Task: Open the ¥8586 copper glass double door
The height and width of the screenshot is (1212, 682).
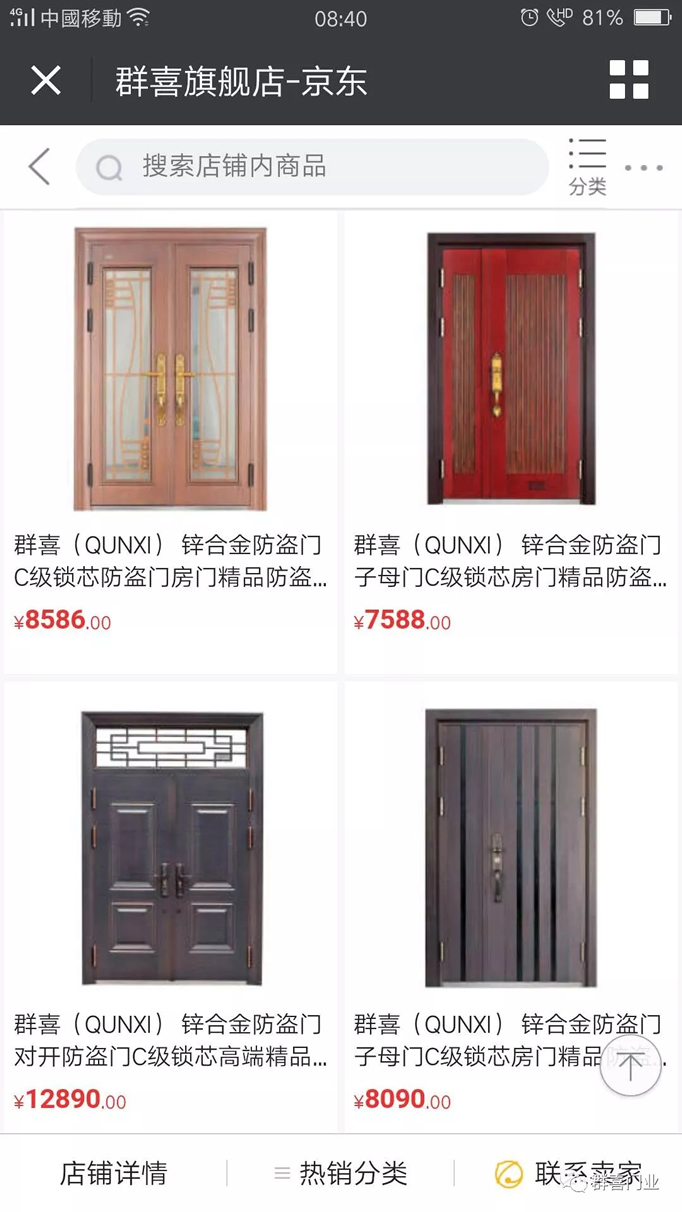Action: point(170,370)
